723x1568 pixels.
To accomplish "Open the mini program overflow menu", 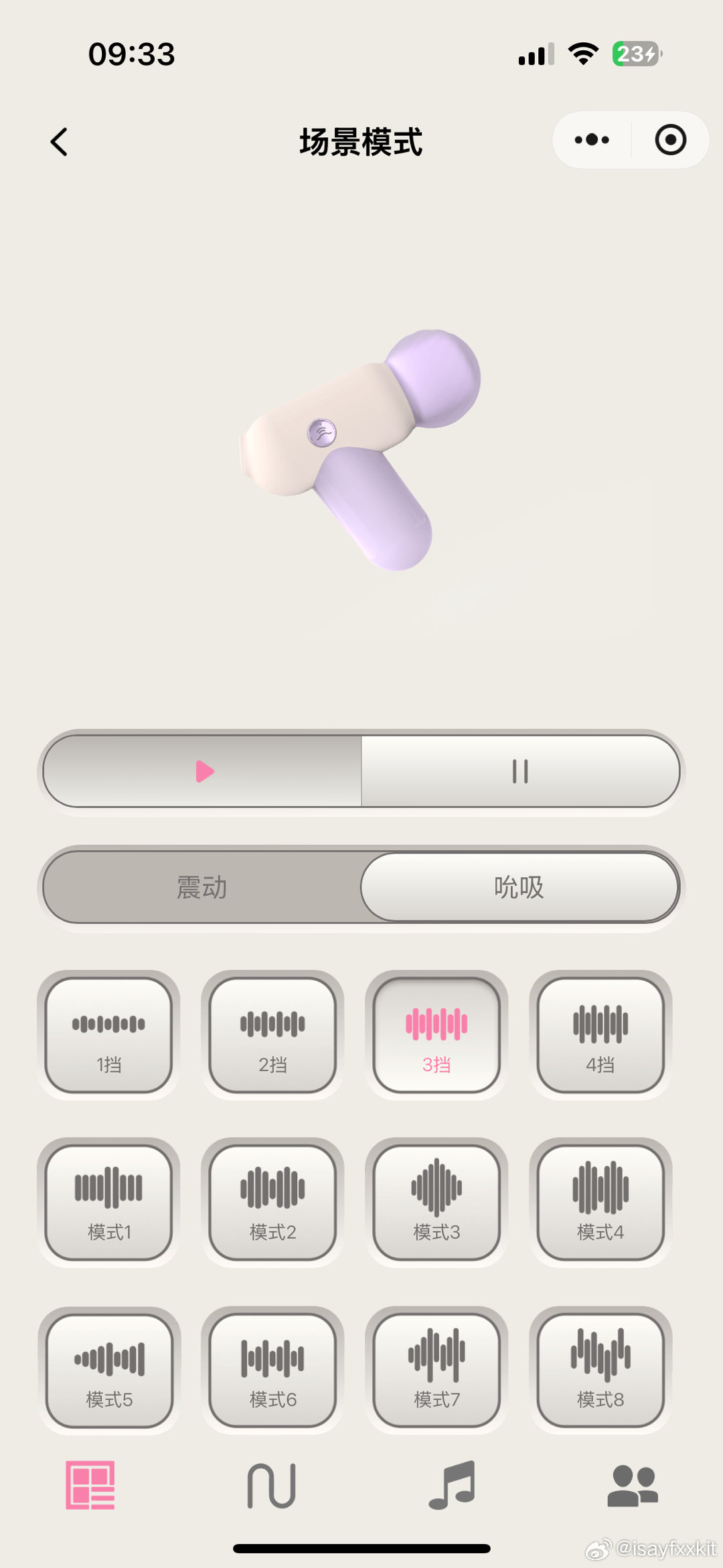I will [592, 140].
